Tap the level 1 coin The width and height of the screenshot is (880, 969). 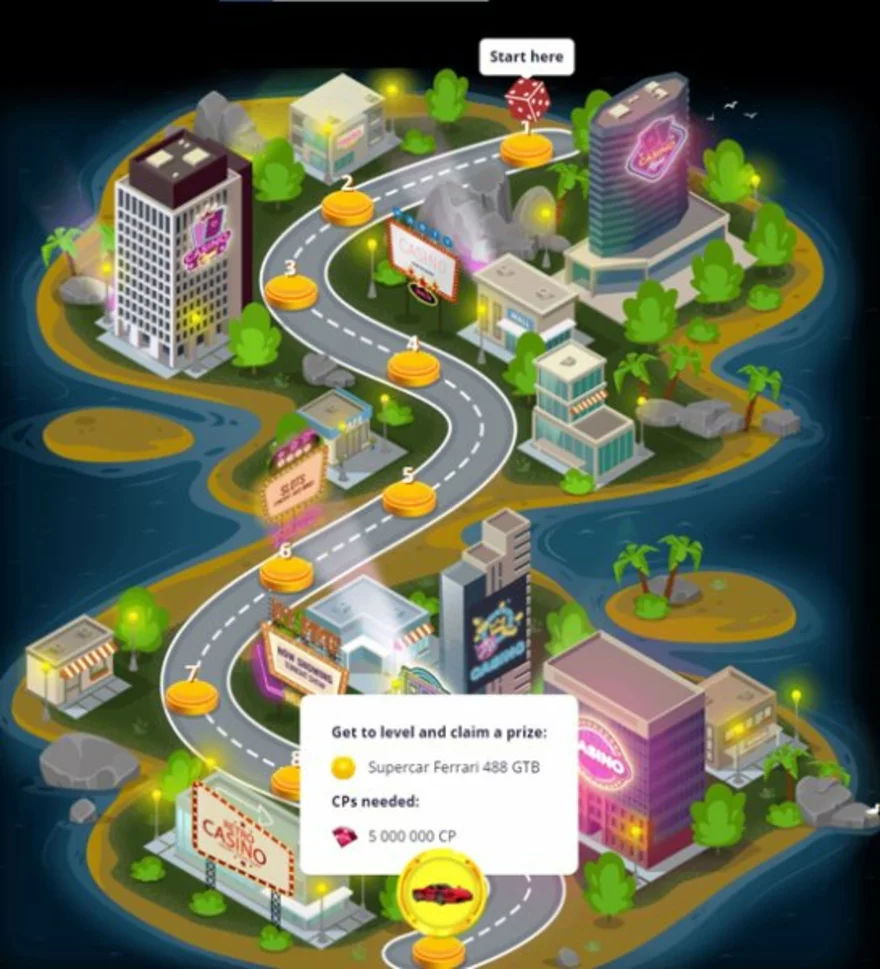point(526,150)
